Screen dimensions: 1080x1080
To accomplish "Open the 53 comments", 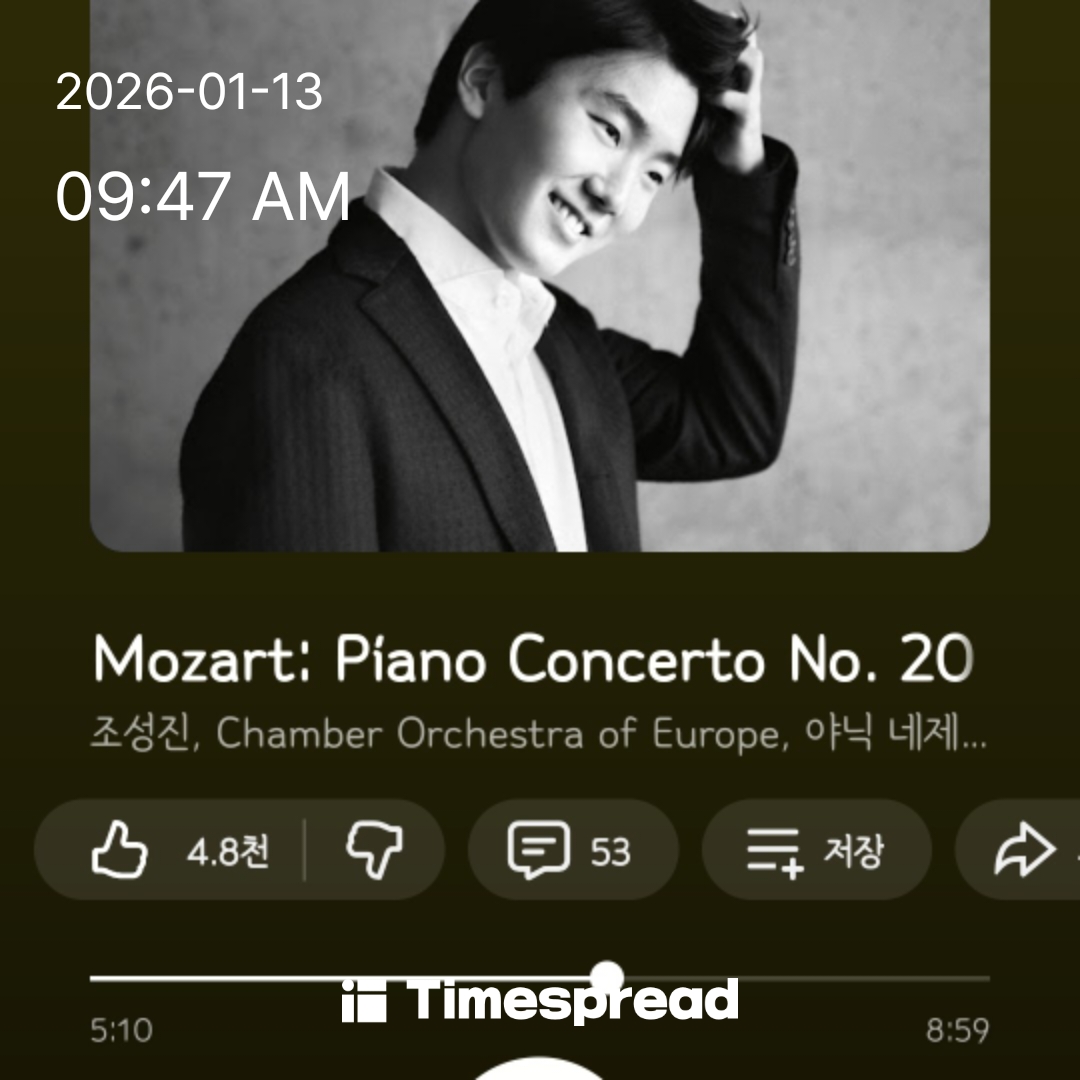I will [571, 851].
